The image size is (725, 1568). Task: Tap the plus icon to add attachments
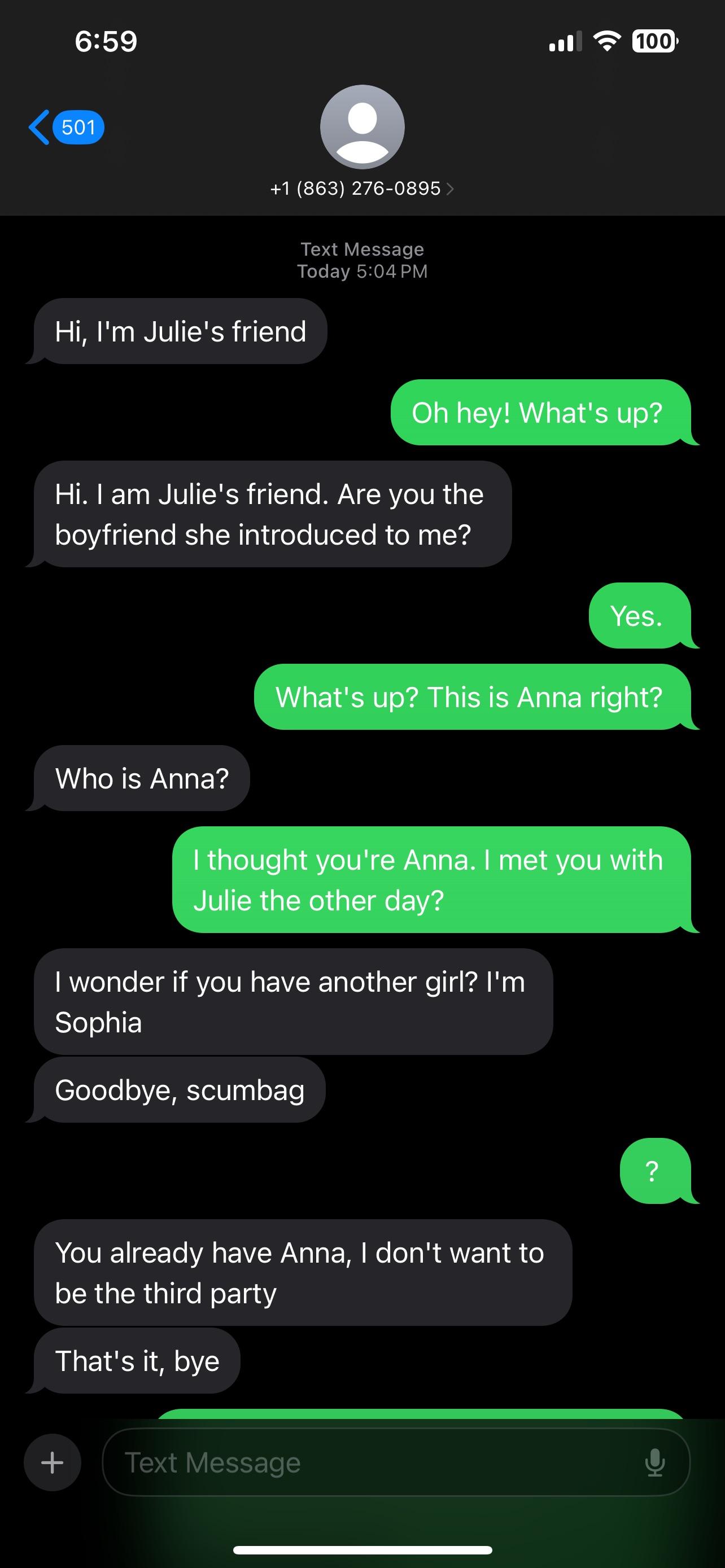[x=53, y=1462]
